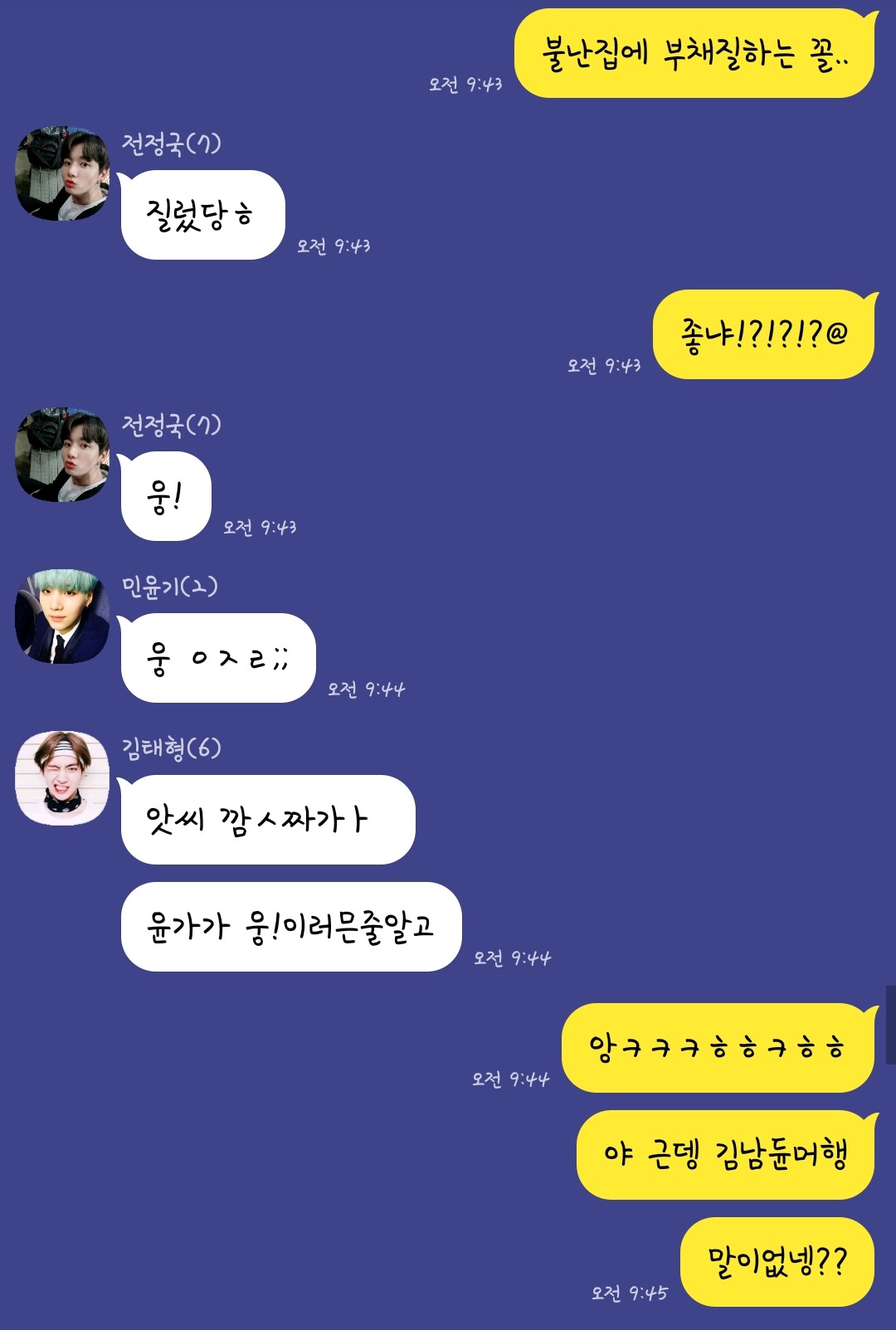Image resolution: width=896 pixels, height=1330 pixels.
Task: Open 전정국's profile photo beside "질렀당ㅎ"
Action: (62, 173)
